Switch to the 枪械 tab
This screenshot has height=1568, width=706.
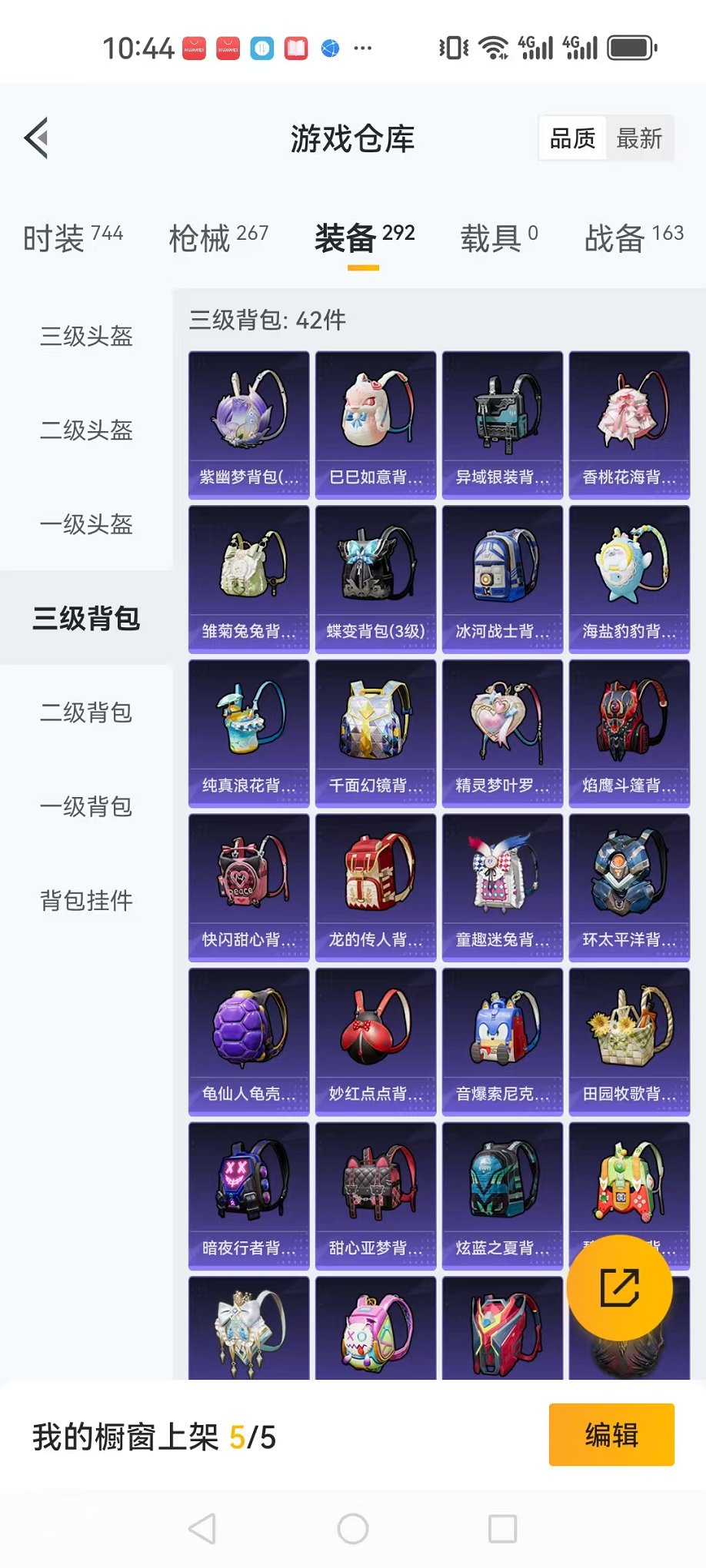(218, 238)
